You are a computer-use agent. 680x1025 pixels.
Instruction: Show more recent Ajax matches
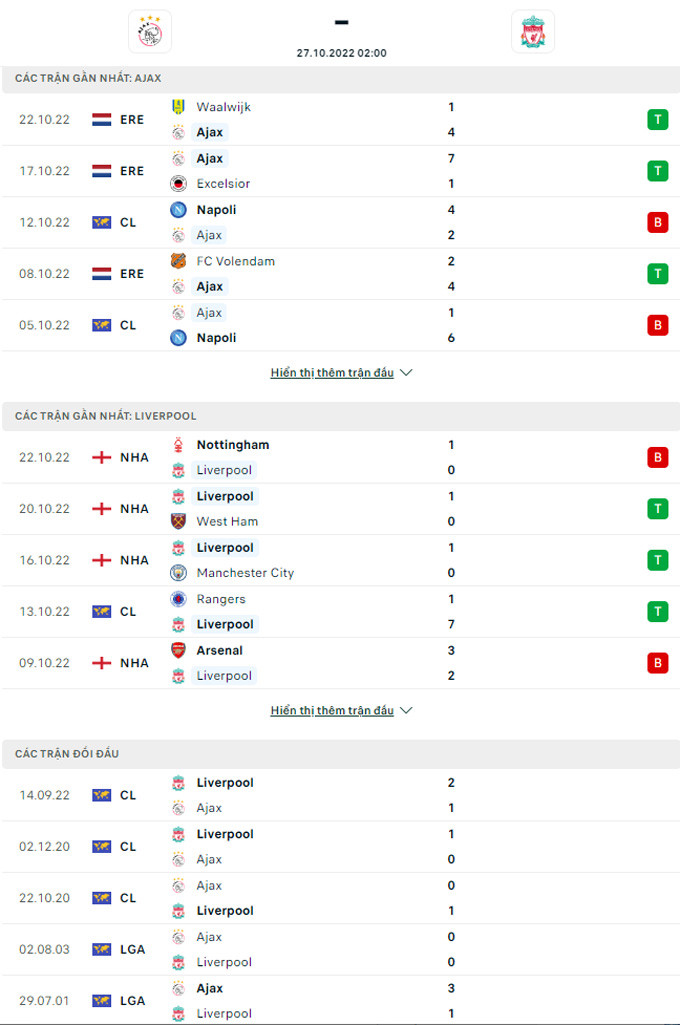tap(341, 373)
